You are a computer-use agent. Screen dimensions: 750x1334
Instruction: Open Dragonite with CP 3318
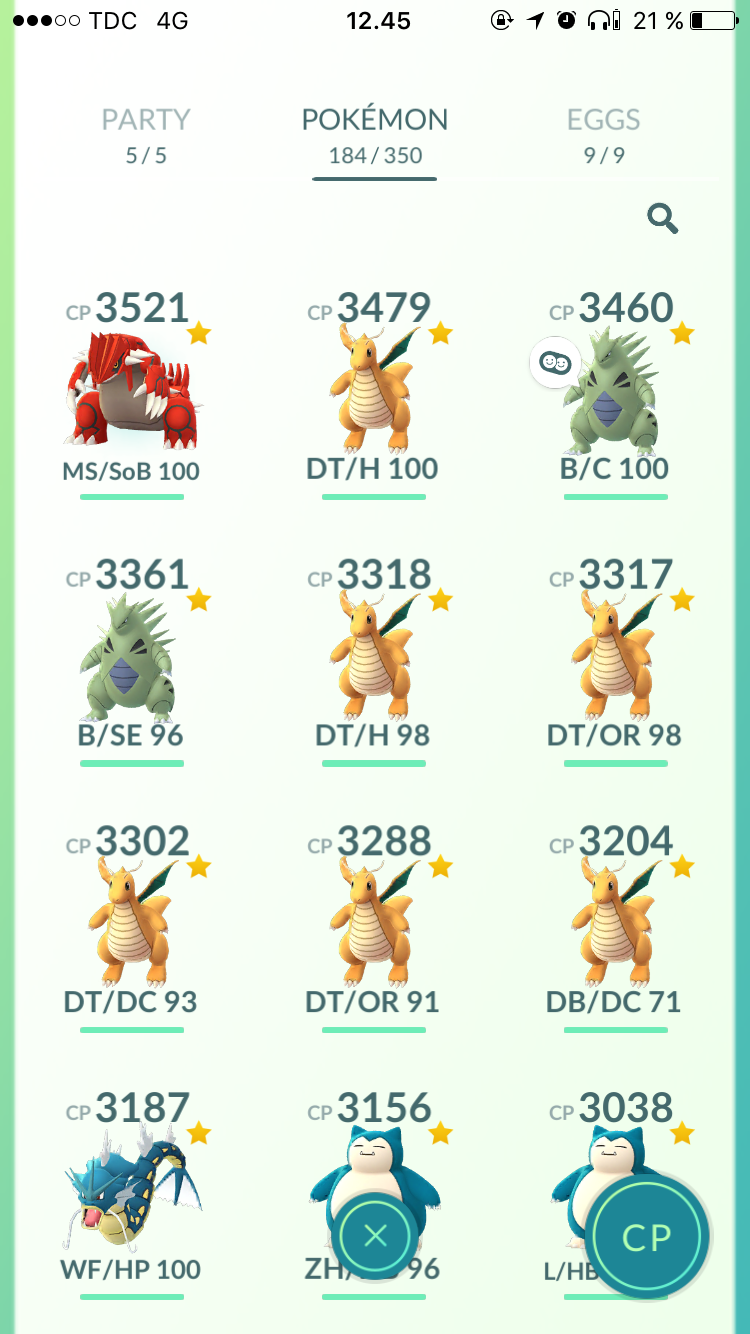pyautogui.click(x=373, y=660)
